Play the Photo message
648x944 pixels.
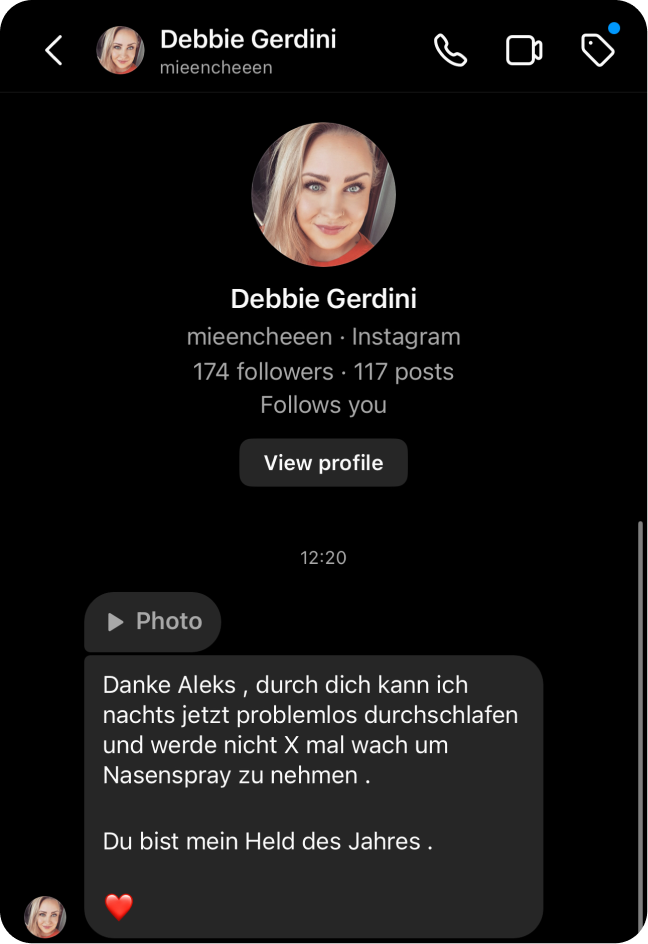click(153, 621)
